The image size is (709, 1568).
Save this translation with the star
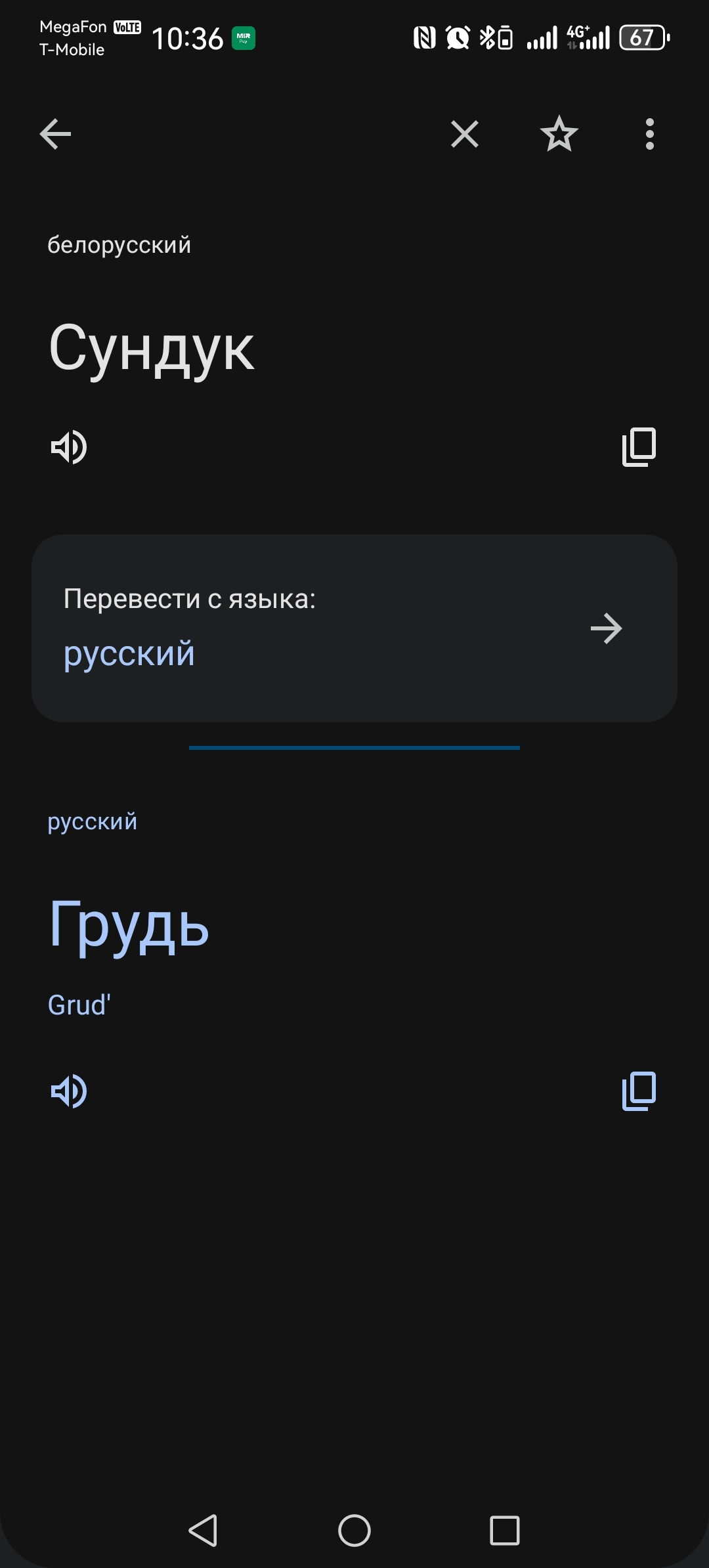[559, 134]
